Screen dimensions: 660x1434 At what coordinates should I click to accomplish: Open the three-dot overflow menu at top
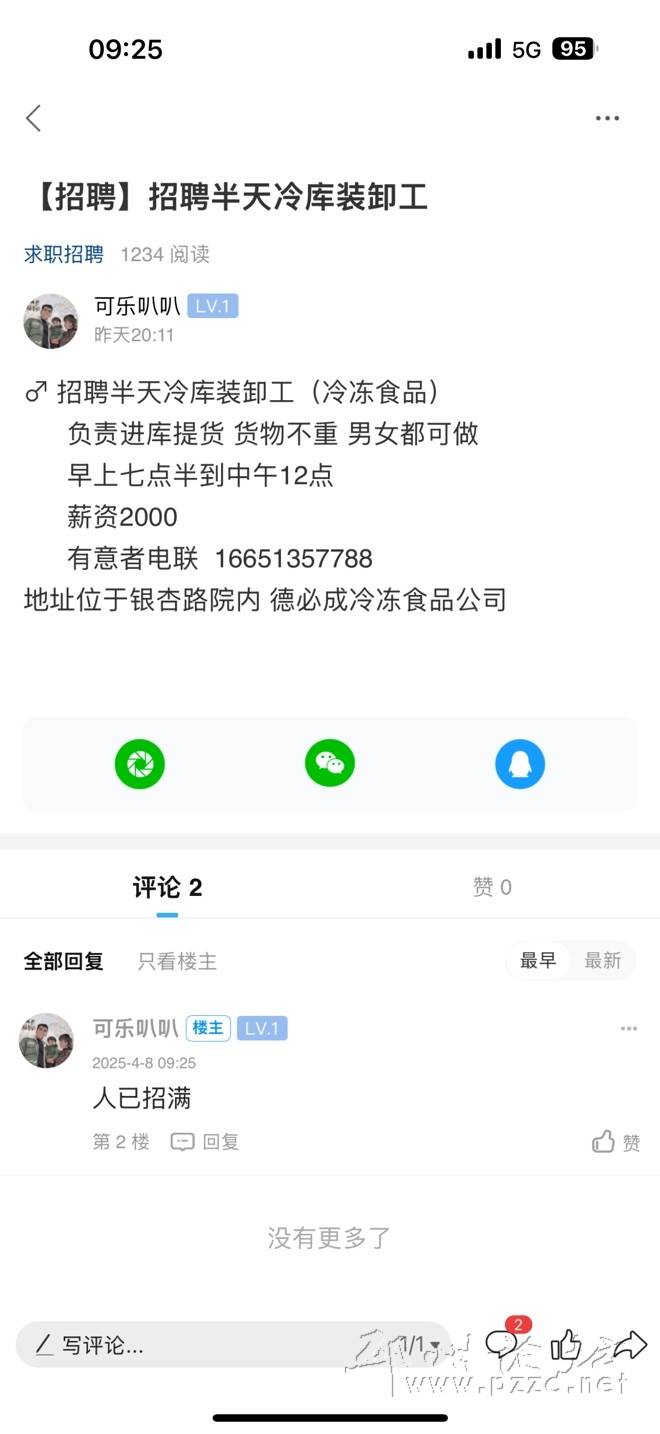[x=607, y=118]
